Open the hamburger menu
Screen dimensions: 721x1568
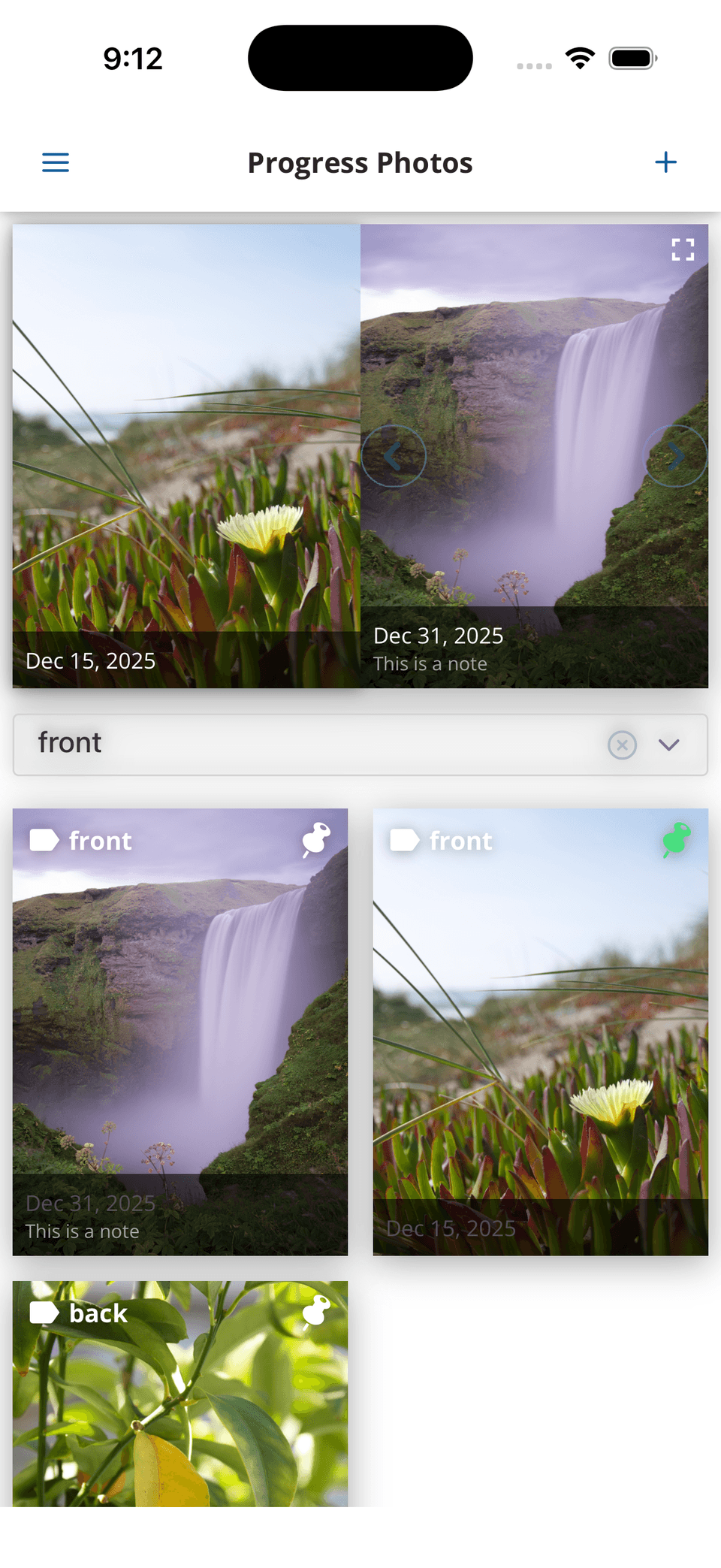pyautogui.click(x=56, y=162)
